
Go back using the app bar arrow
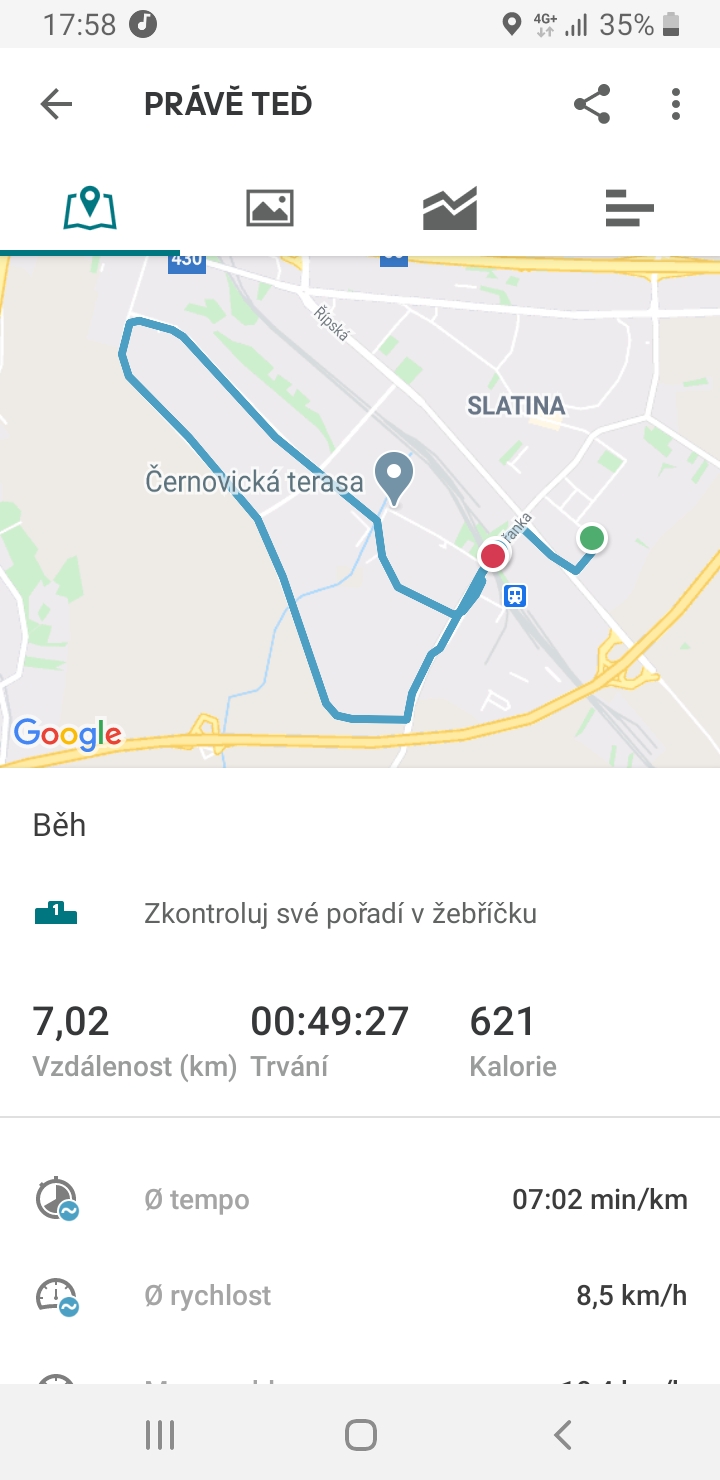coord(56,104)
